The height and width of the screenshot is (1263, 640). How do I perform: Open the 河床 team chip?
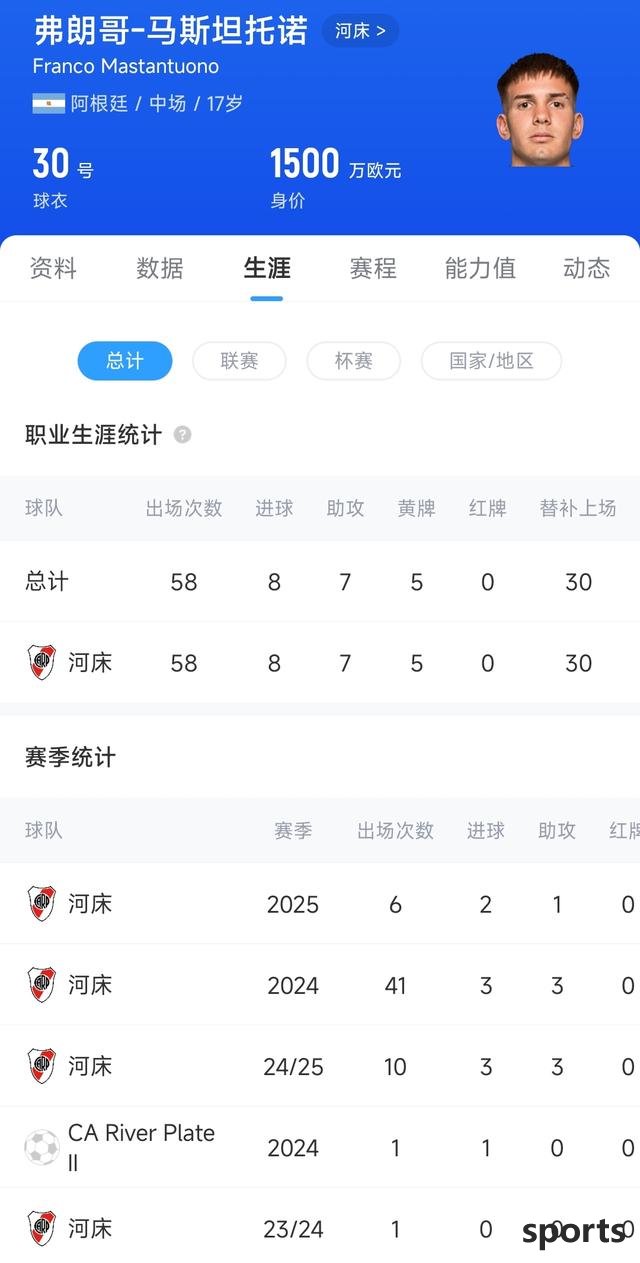tap(360, 31)
